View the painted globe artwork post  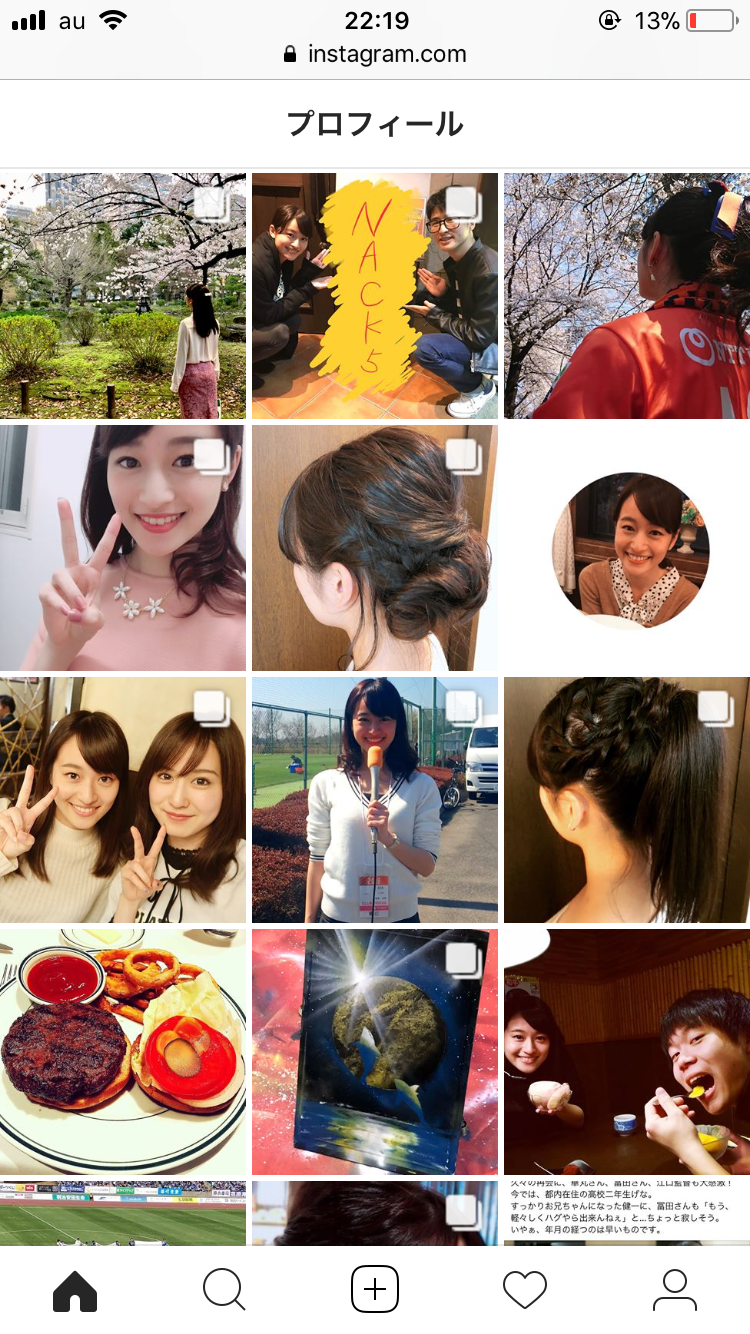[375, 1052]
